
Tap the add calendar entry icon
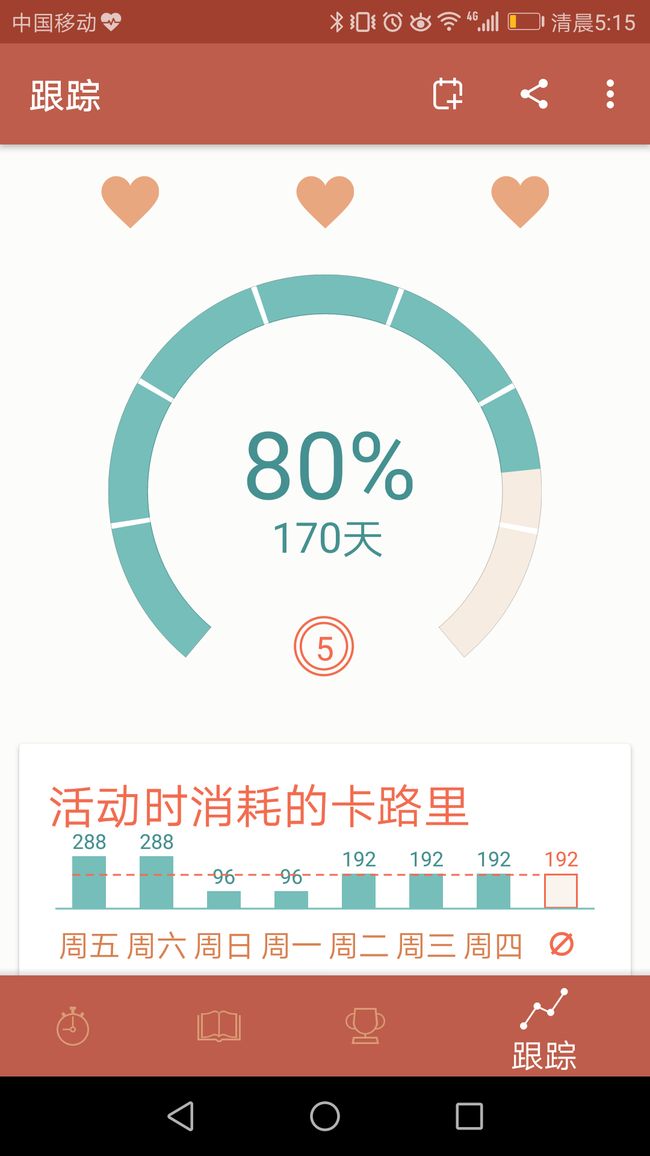coord(447,94)
